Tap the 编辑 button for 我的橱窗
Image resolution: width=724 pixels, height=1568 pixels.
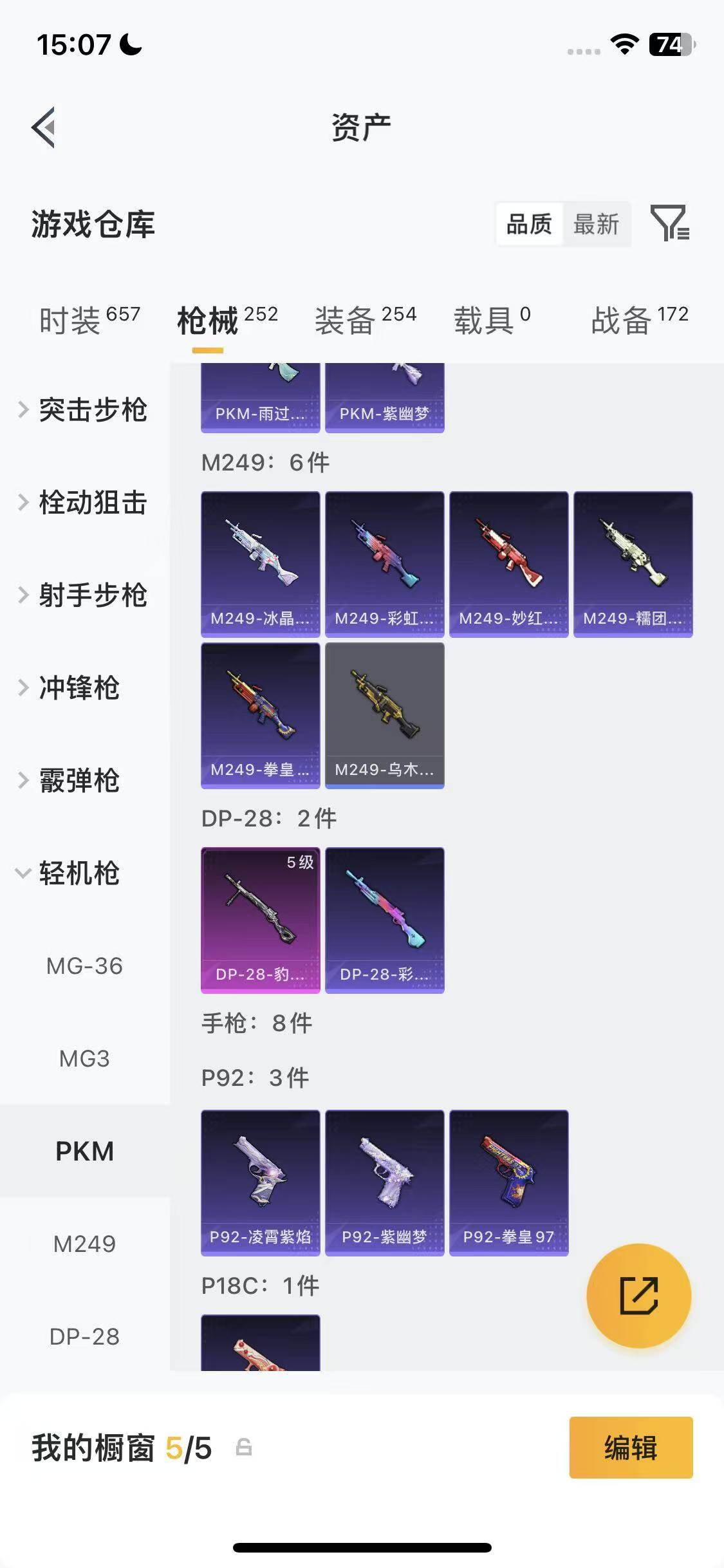(630, 1448)
